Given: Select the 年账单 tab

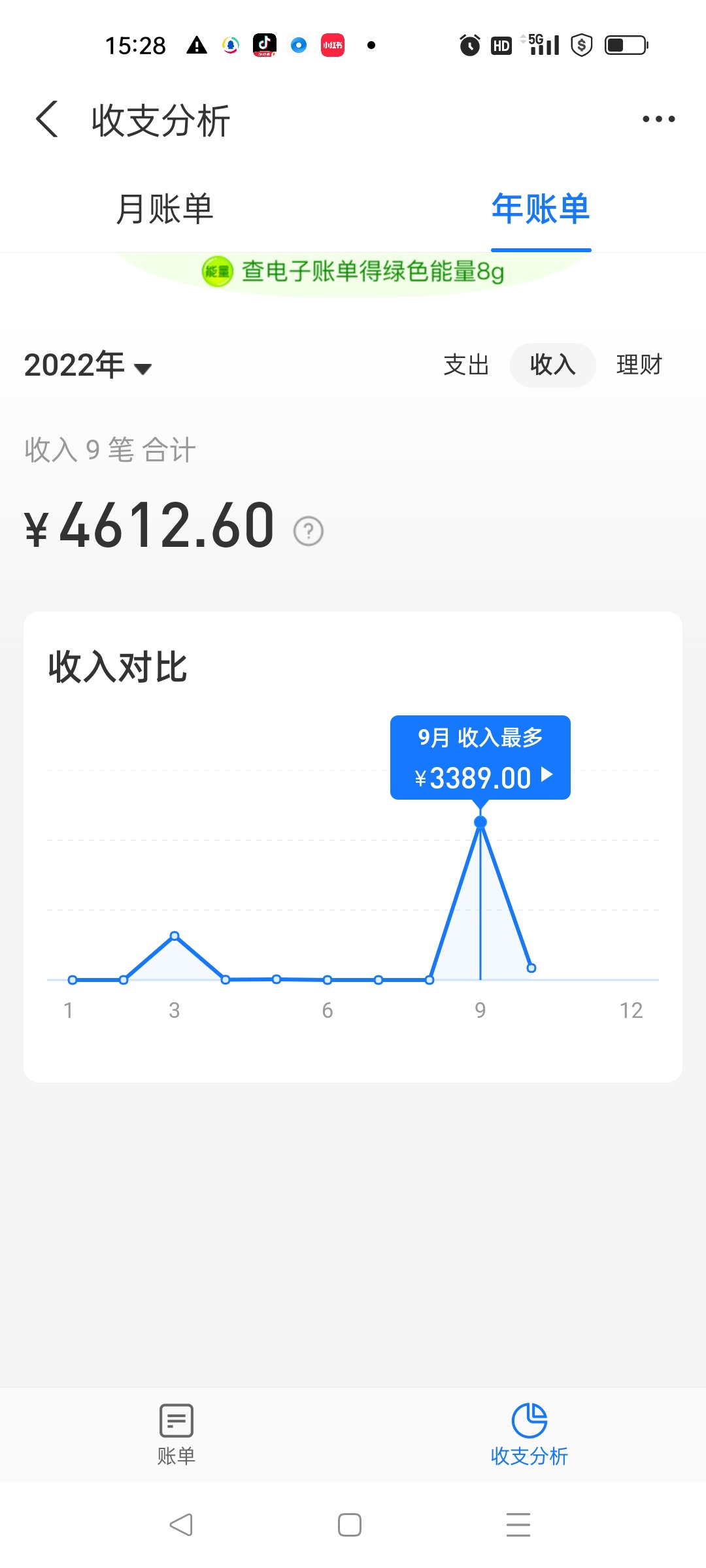Looking at the screenshot, I should [x=541, y=209].
